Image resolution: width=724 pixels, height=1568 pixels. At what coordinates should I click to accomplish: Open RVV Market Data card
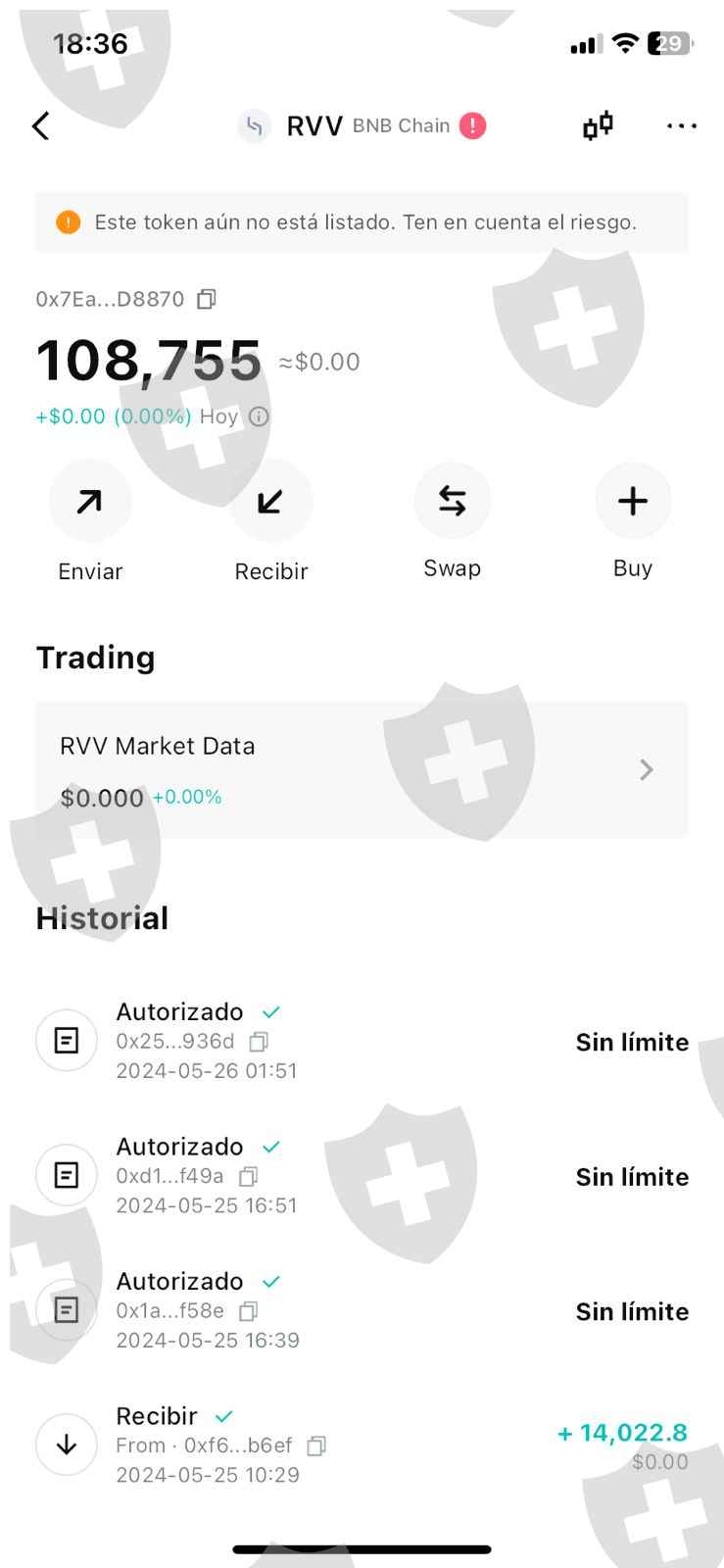(362, 770)
